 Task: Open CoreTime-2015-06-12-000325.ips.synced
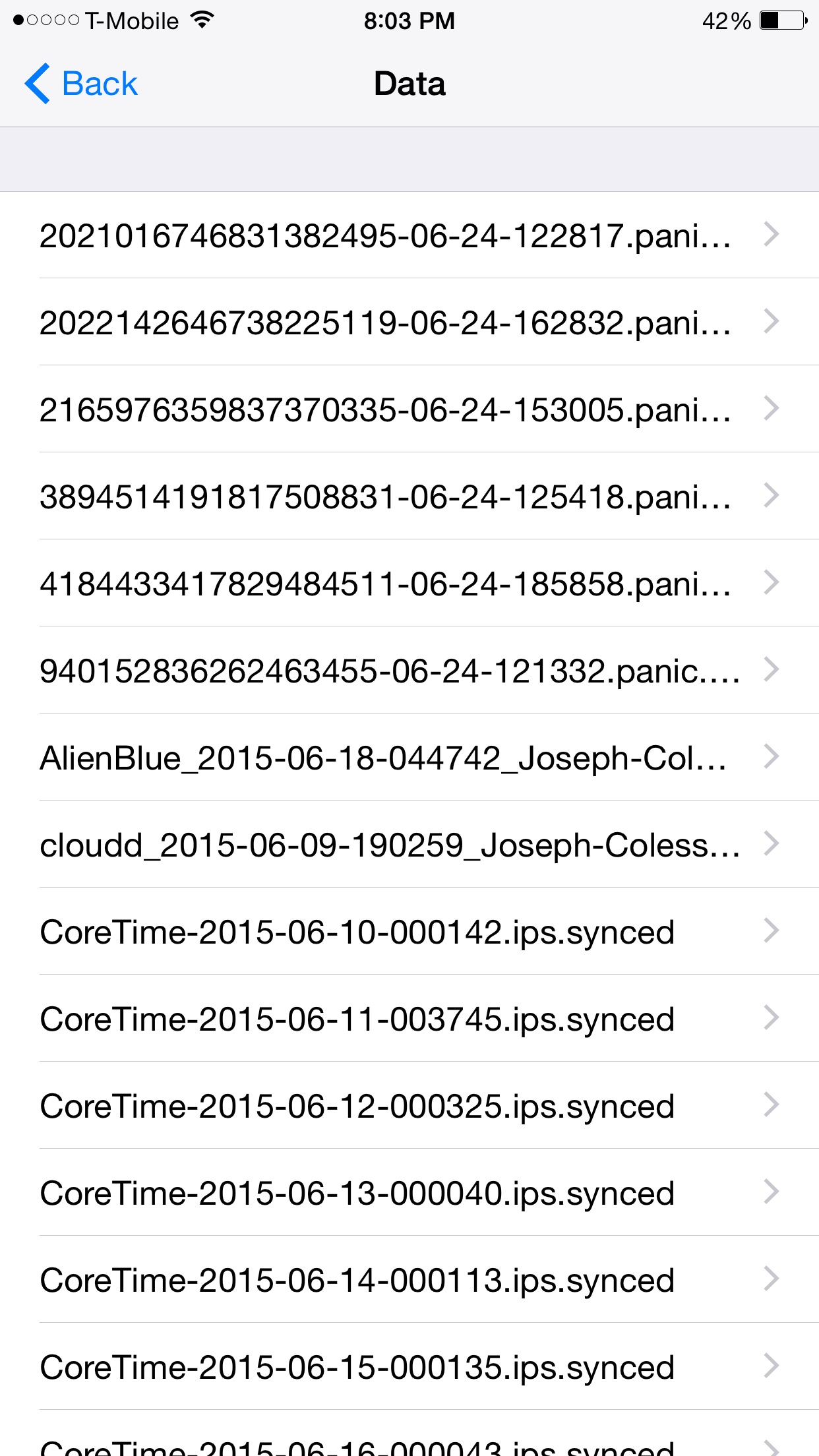[x=409, y=1105]
